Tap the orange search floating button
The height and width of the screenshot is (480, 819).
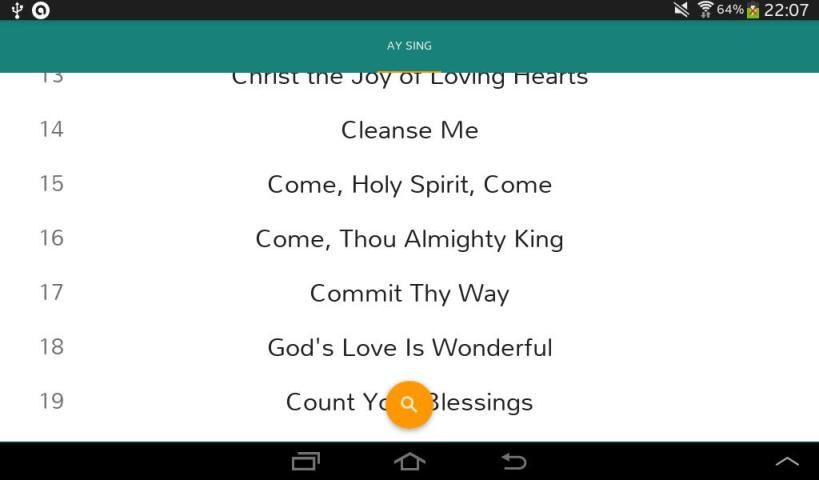(409, 404)
